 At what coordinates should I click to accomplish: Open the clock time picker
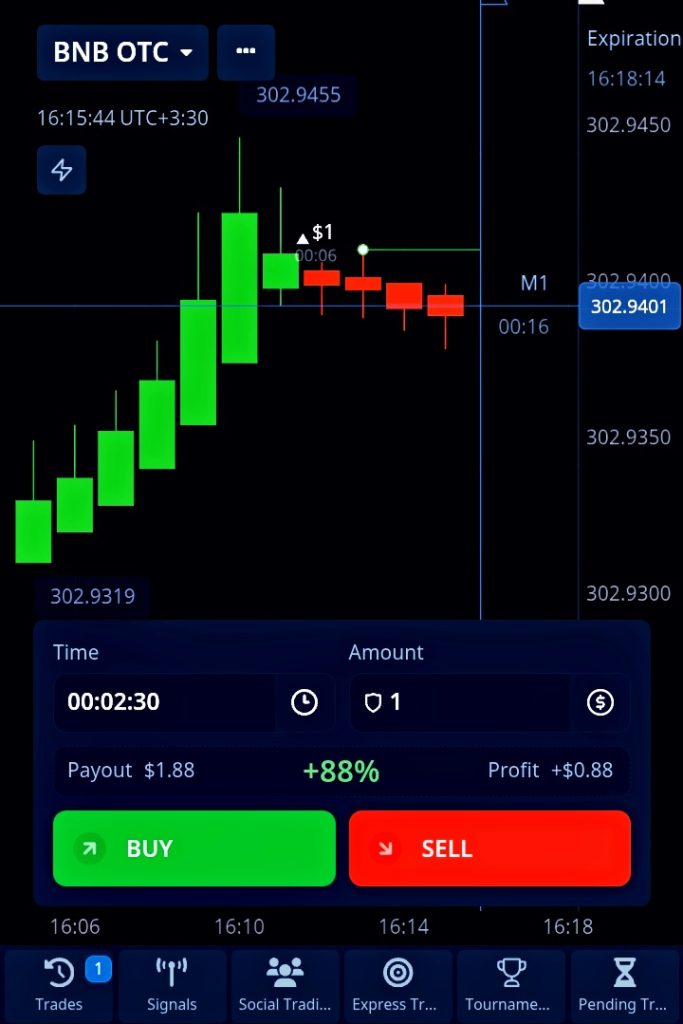304,702
